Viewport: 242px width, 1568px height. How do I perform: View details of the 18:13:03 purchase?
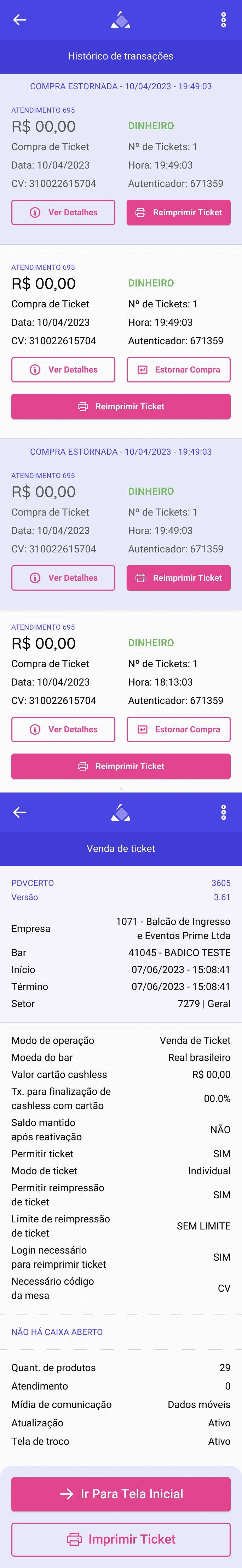point(63,729)
